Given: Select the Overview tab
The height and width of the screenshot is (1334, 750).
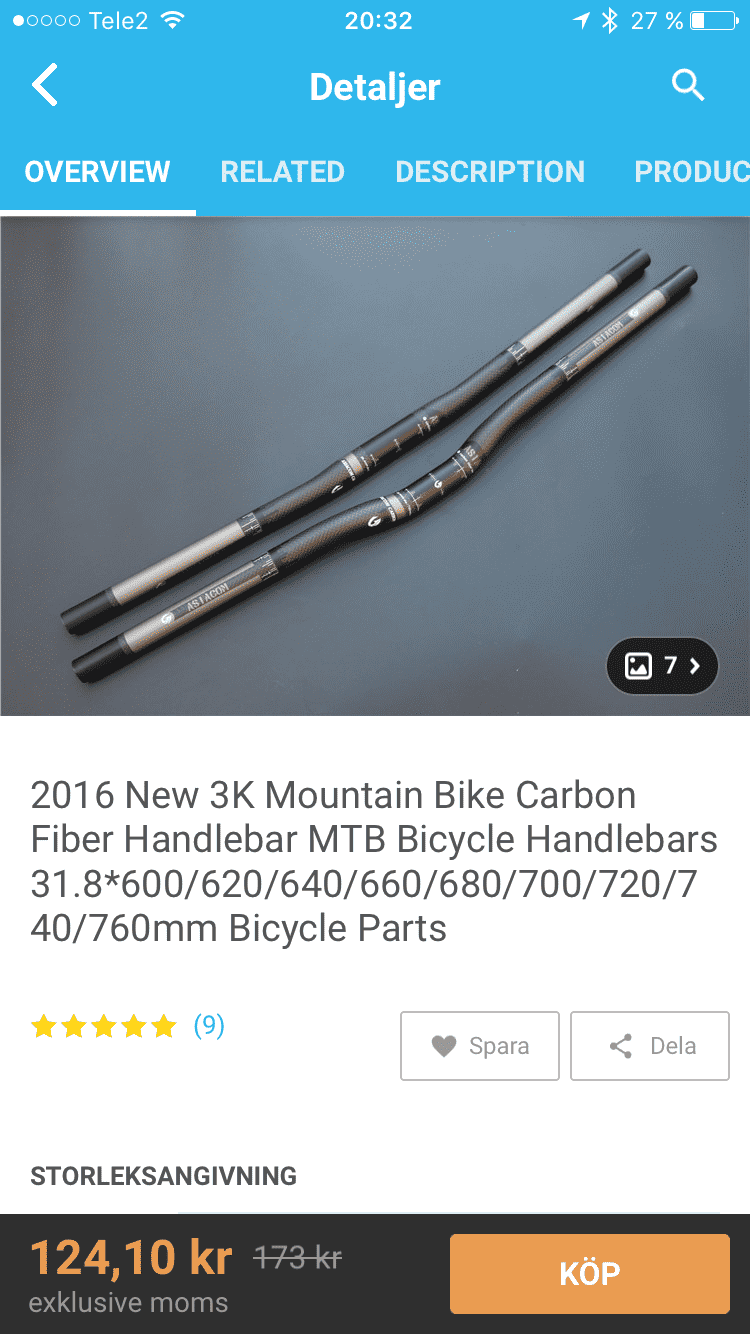Looking at the screenshot, I should (98, 172).
